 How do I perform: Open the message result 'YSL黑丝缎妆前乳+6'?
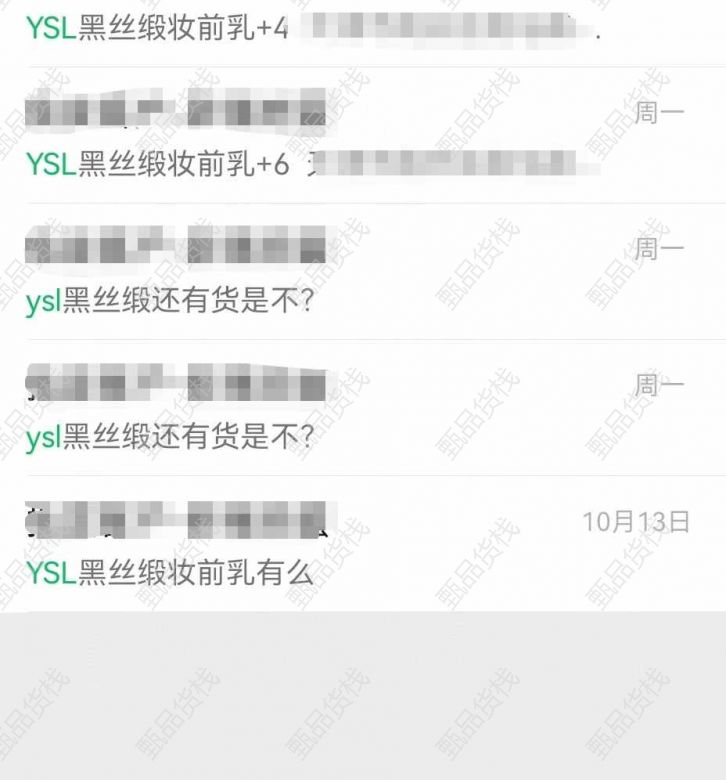[160, 162]
